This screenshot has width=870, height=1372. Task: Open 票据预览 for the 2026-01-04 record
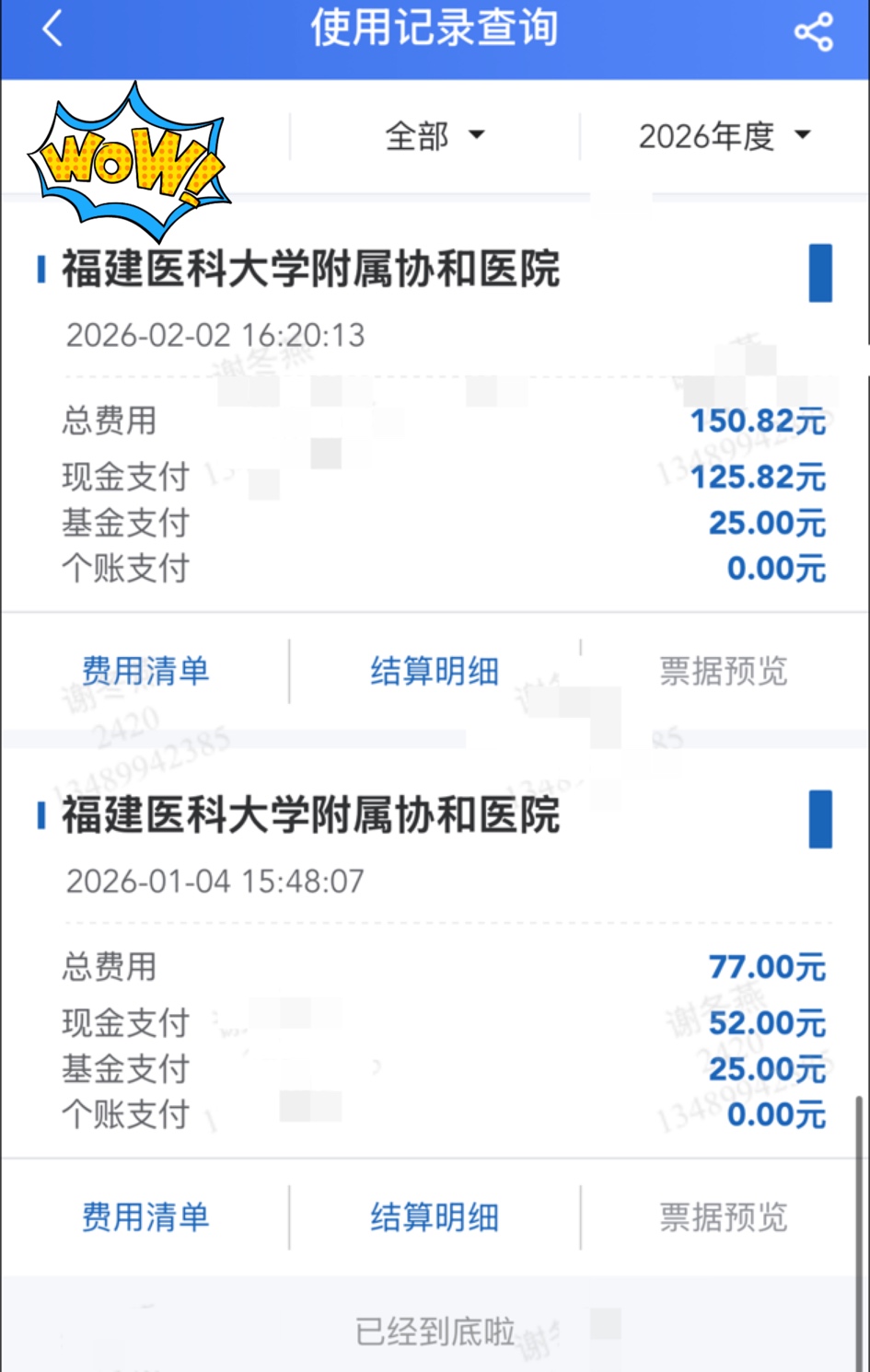724,1216
